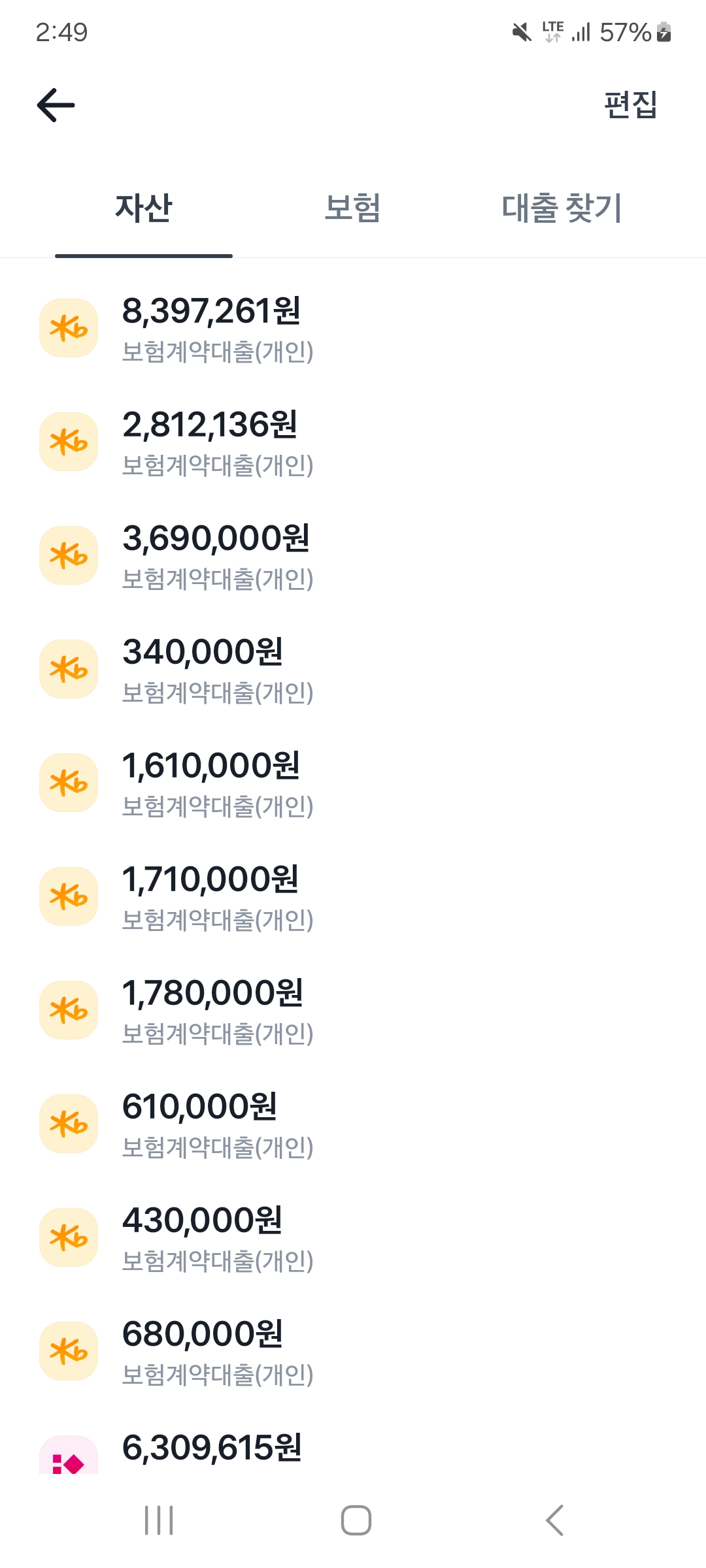The height and width of the screenshot is (1568, 706).
Task: Go back using the top arrow
Action: click(56, 105)
